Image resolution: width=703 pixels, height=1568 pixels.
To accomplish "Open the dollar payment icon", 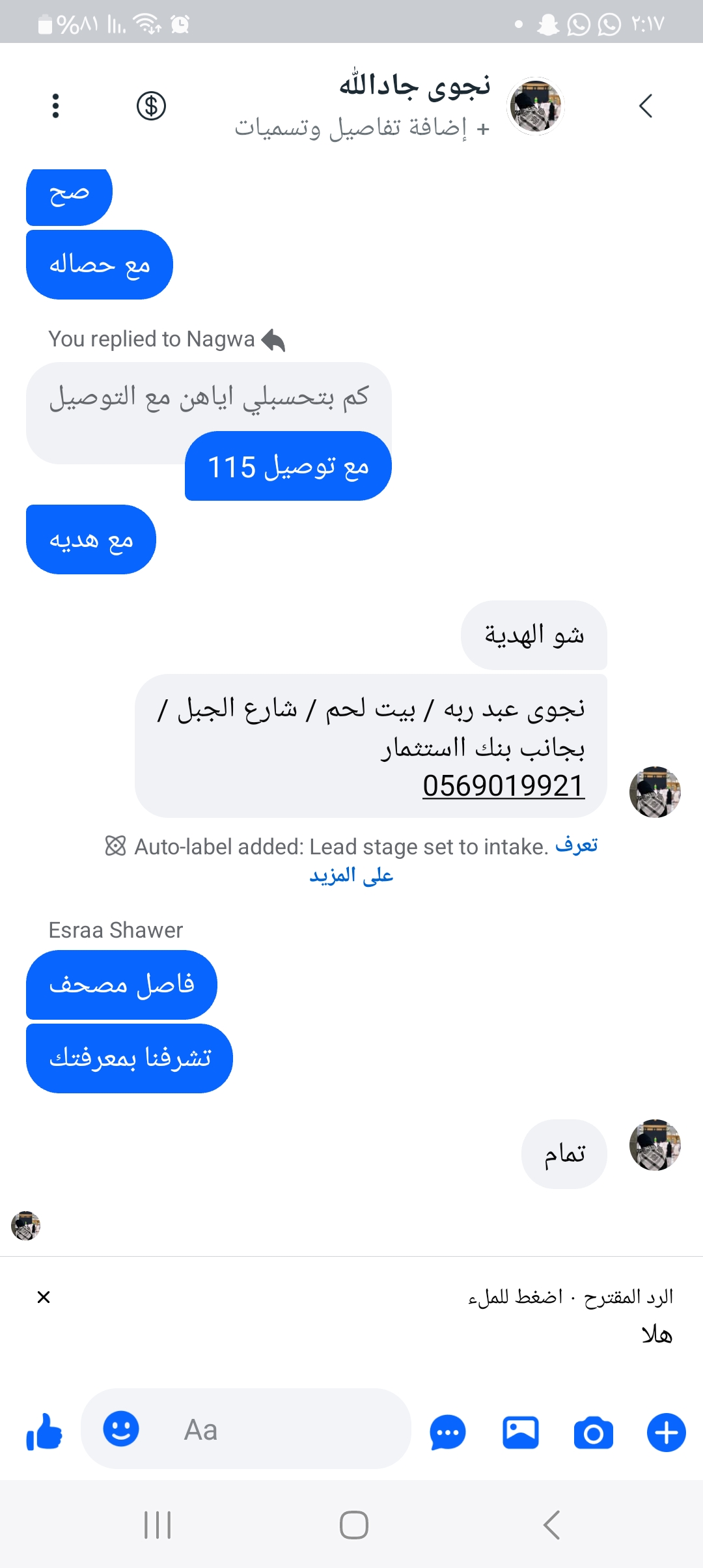I will [x=151, y=105].
